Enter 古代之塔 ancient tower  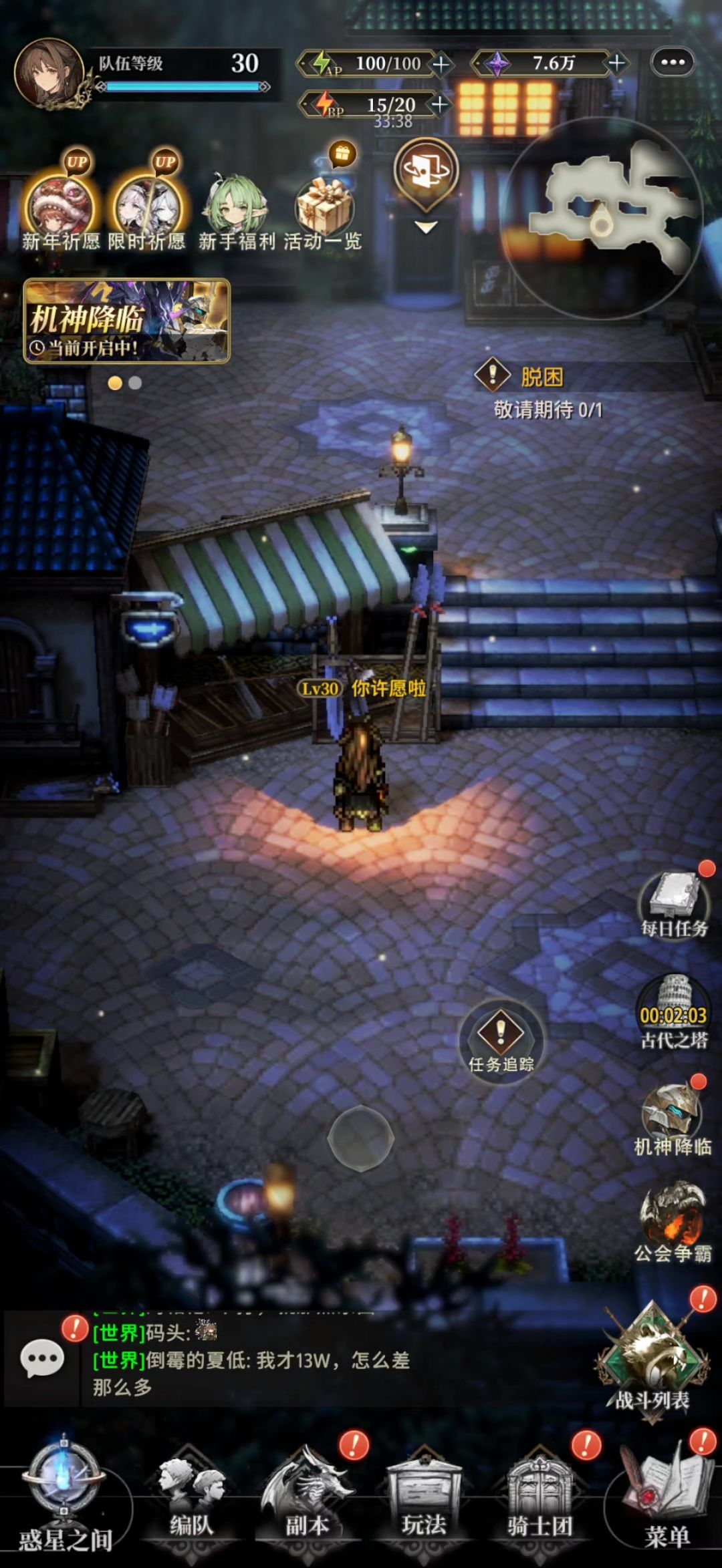click(673, 1010)
